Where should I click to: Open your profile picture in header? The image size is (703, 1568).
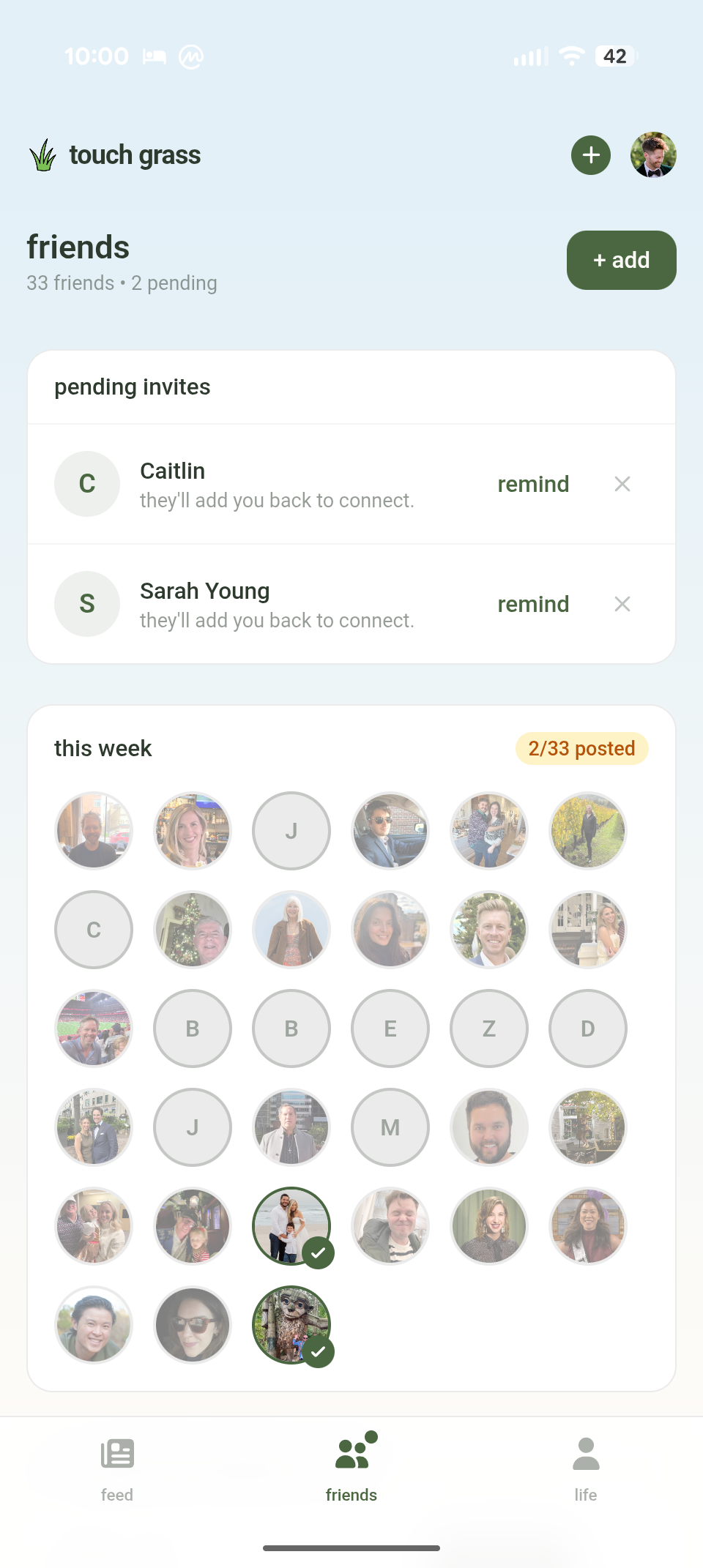(653, 155)
